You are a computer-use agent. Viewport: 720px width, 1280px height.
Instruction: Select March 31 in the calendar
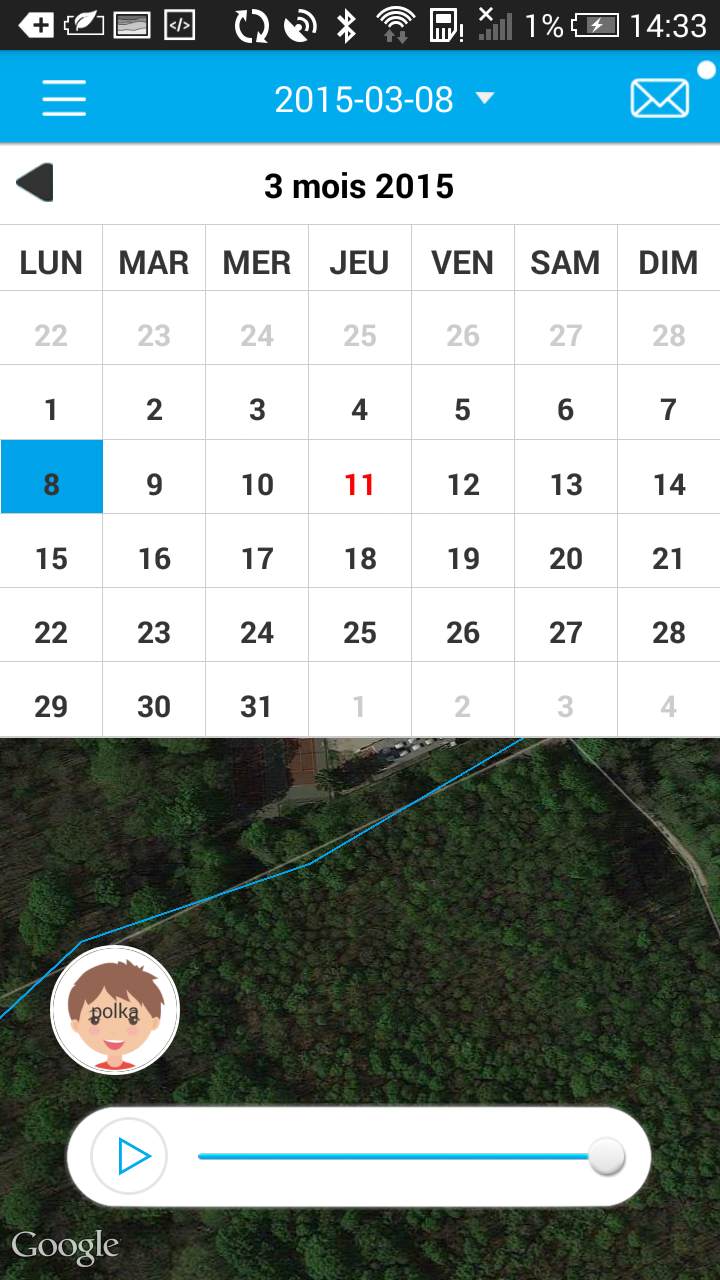click(257, 707)
